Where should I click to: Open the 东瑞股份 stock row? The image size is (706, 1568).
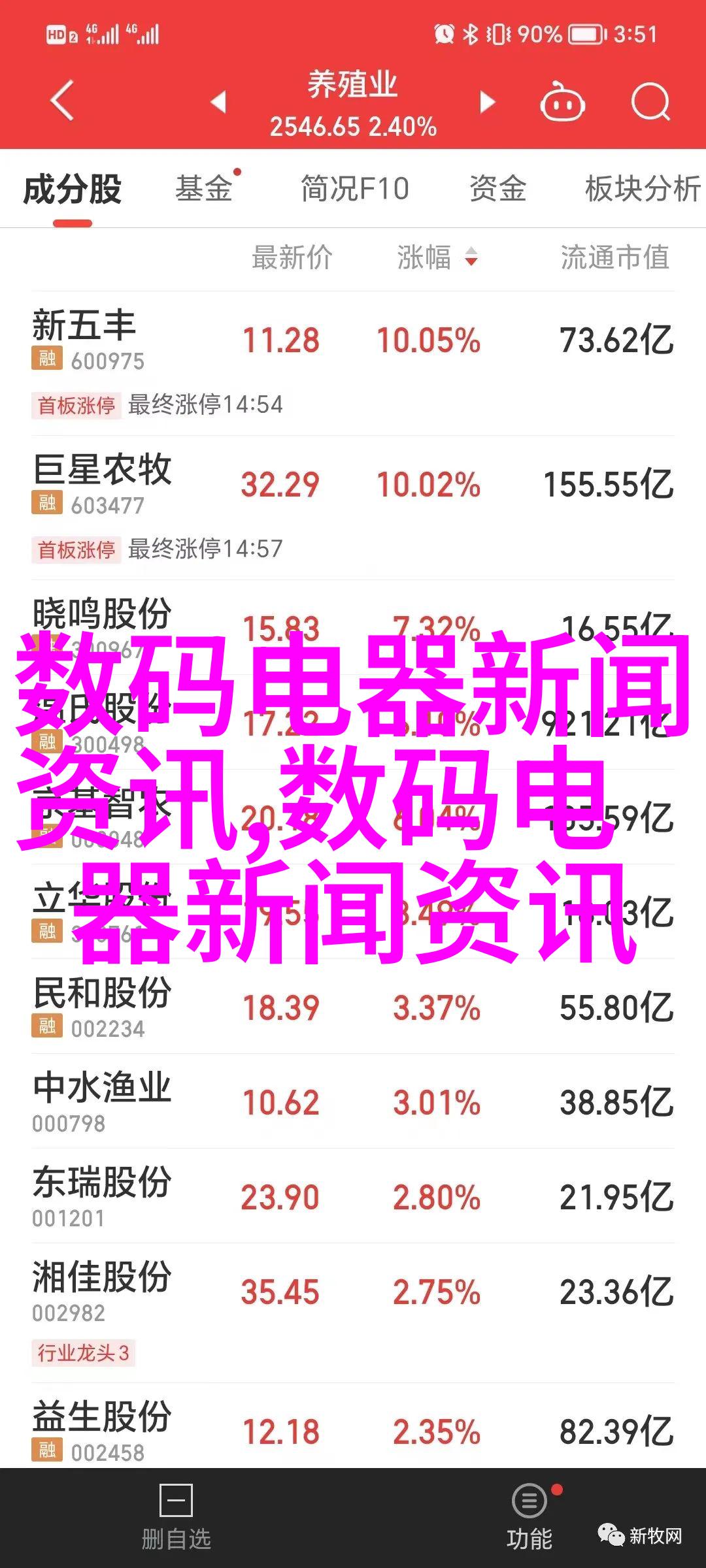tap(353, 1196)
